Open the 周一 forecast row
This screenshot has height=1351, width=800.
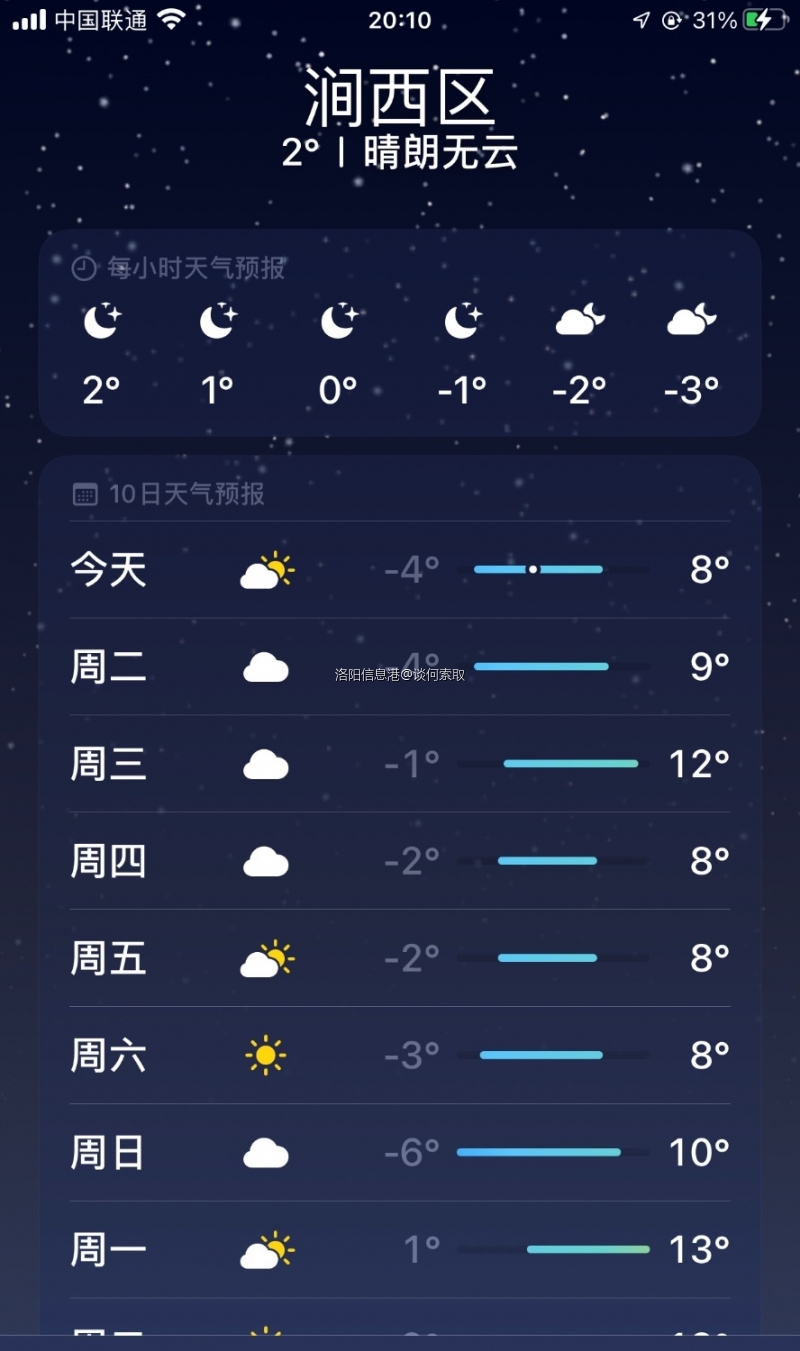(400, 1250)
